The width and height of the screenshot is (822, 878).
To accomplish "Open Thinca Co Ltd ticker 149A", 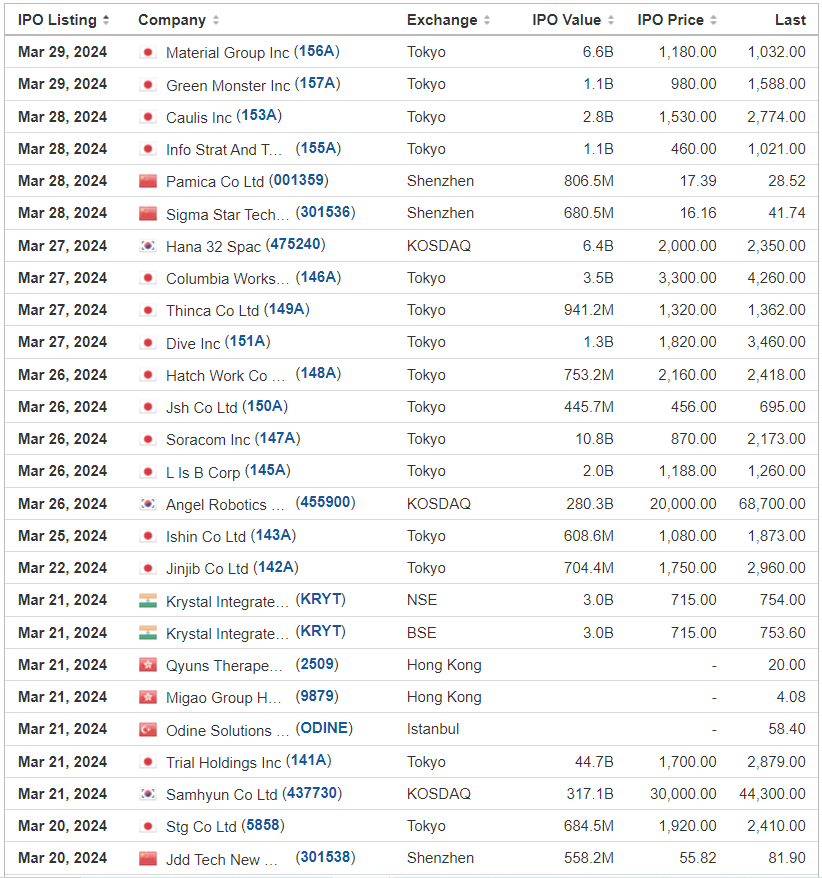I will point(286,309).
